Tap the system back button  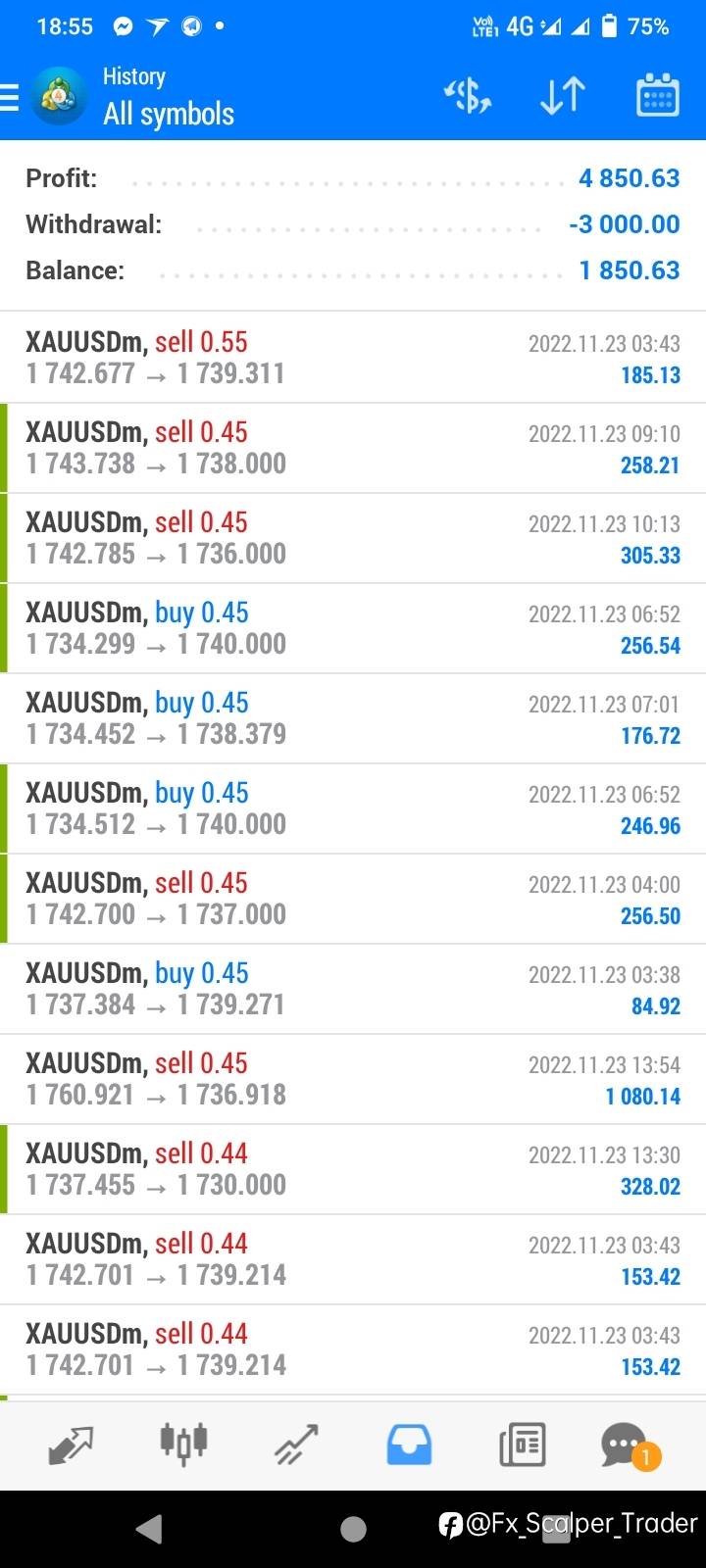149,1529
